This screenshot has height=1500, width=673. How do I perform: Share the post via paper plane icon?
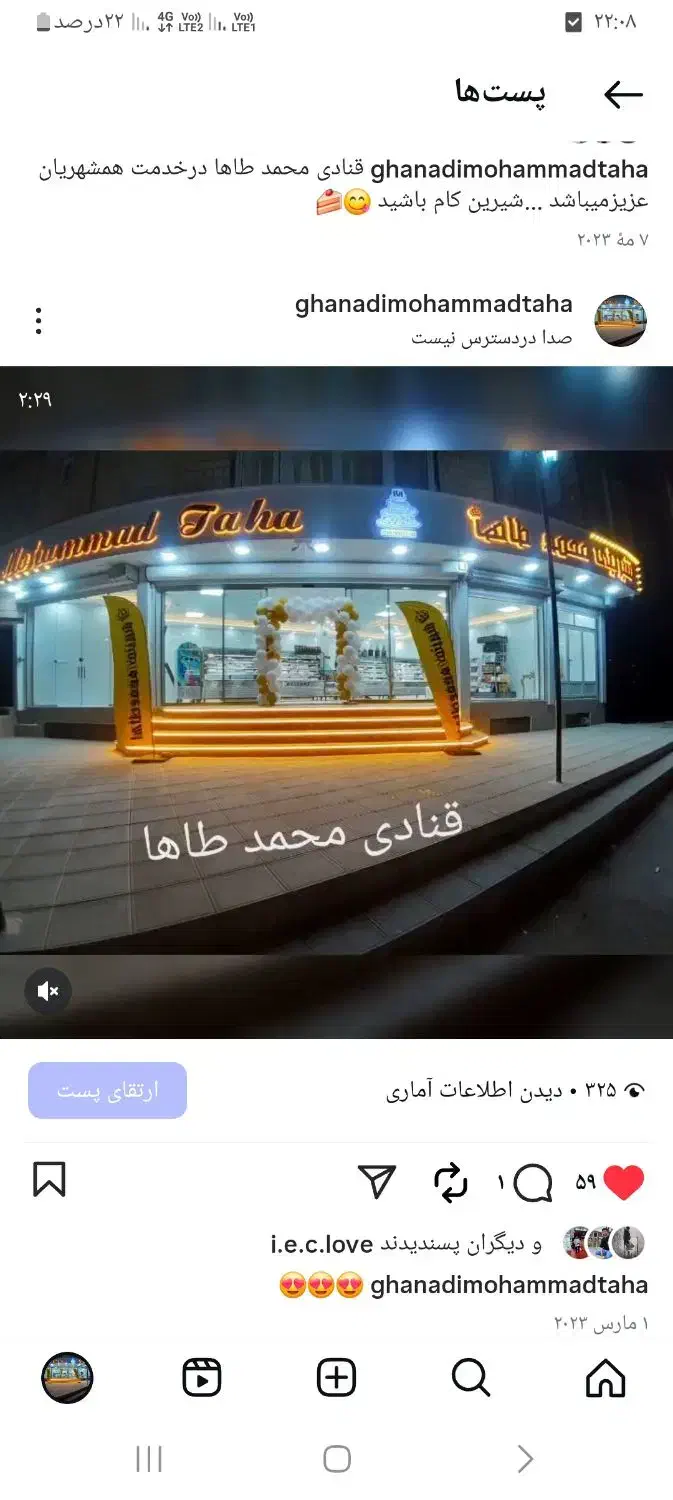click(x=377, y=1182)
